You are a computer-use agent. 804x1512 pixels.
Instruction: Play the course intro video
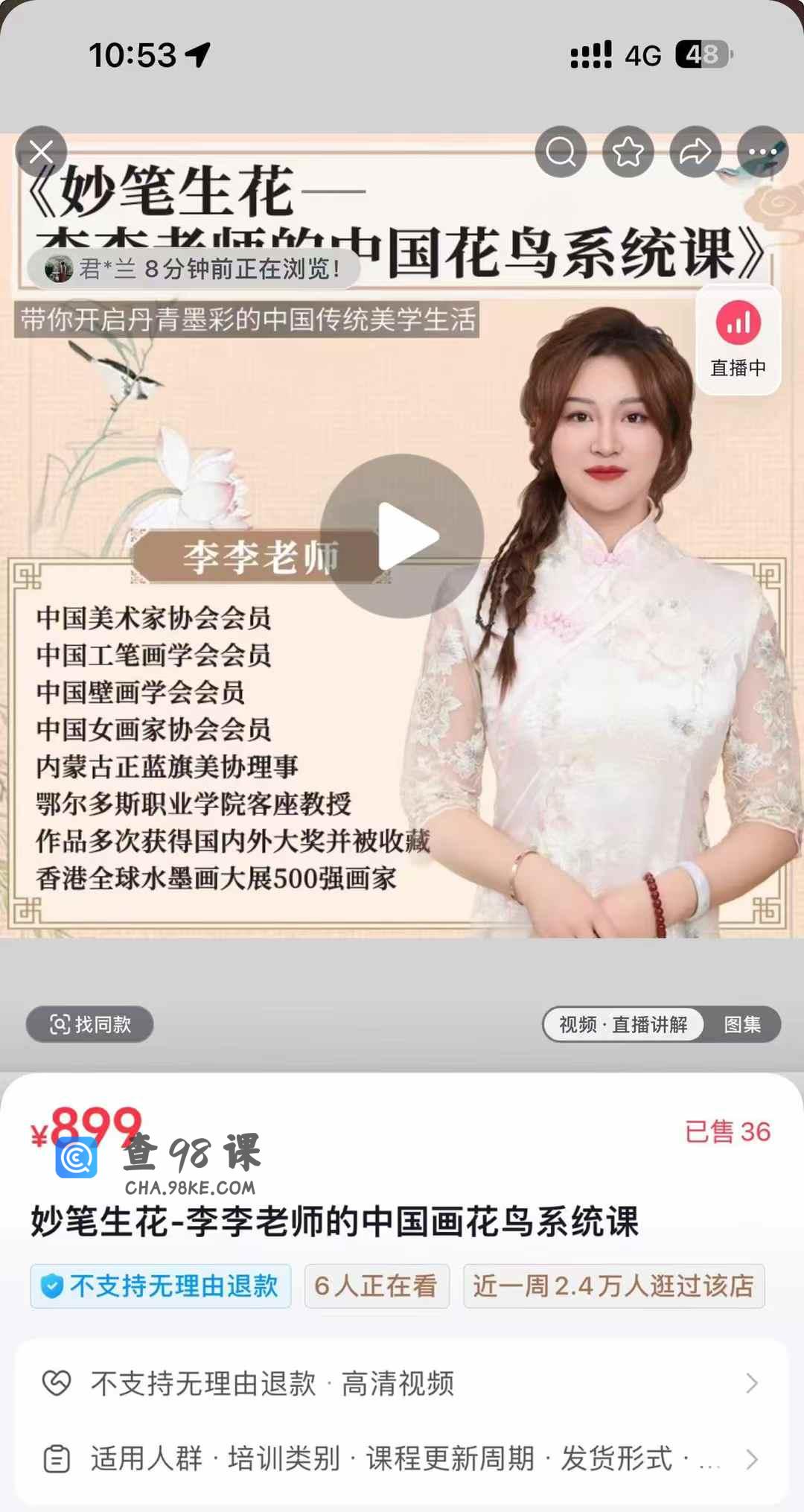coord(402,536)
